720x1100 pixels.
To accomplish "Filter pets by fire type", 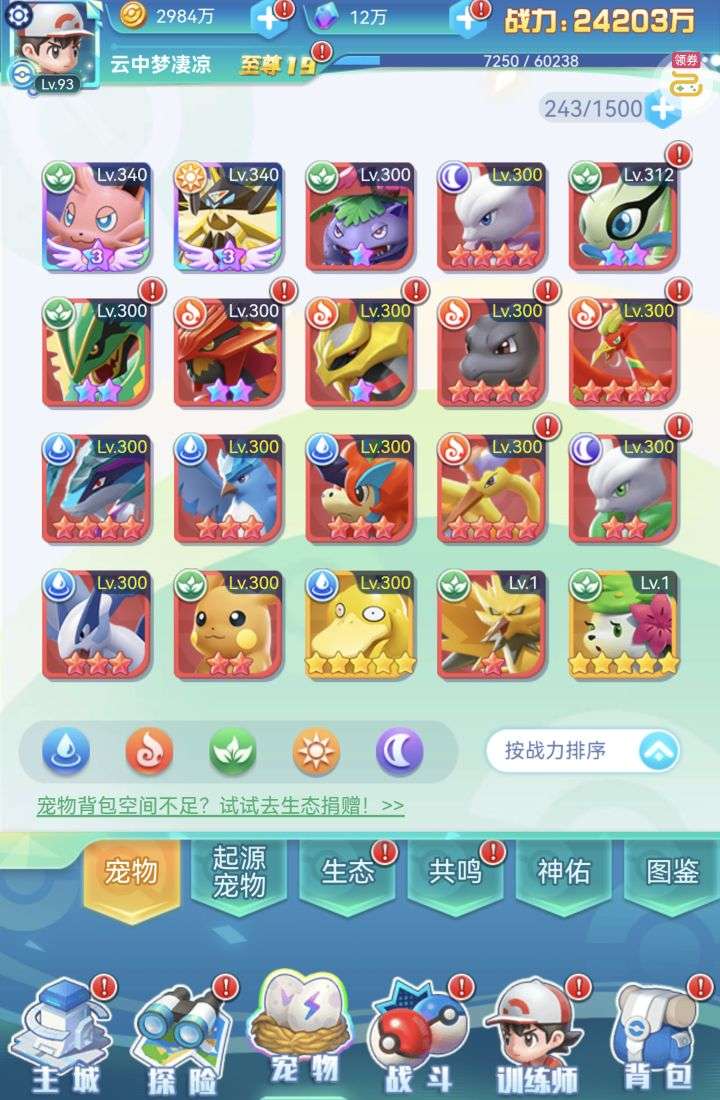I will pos(149,750).
